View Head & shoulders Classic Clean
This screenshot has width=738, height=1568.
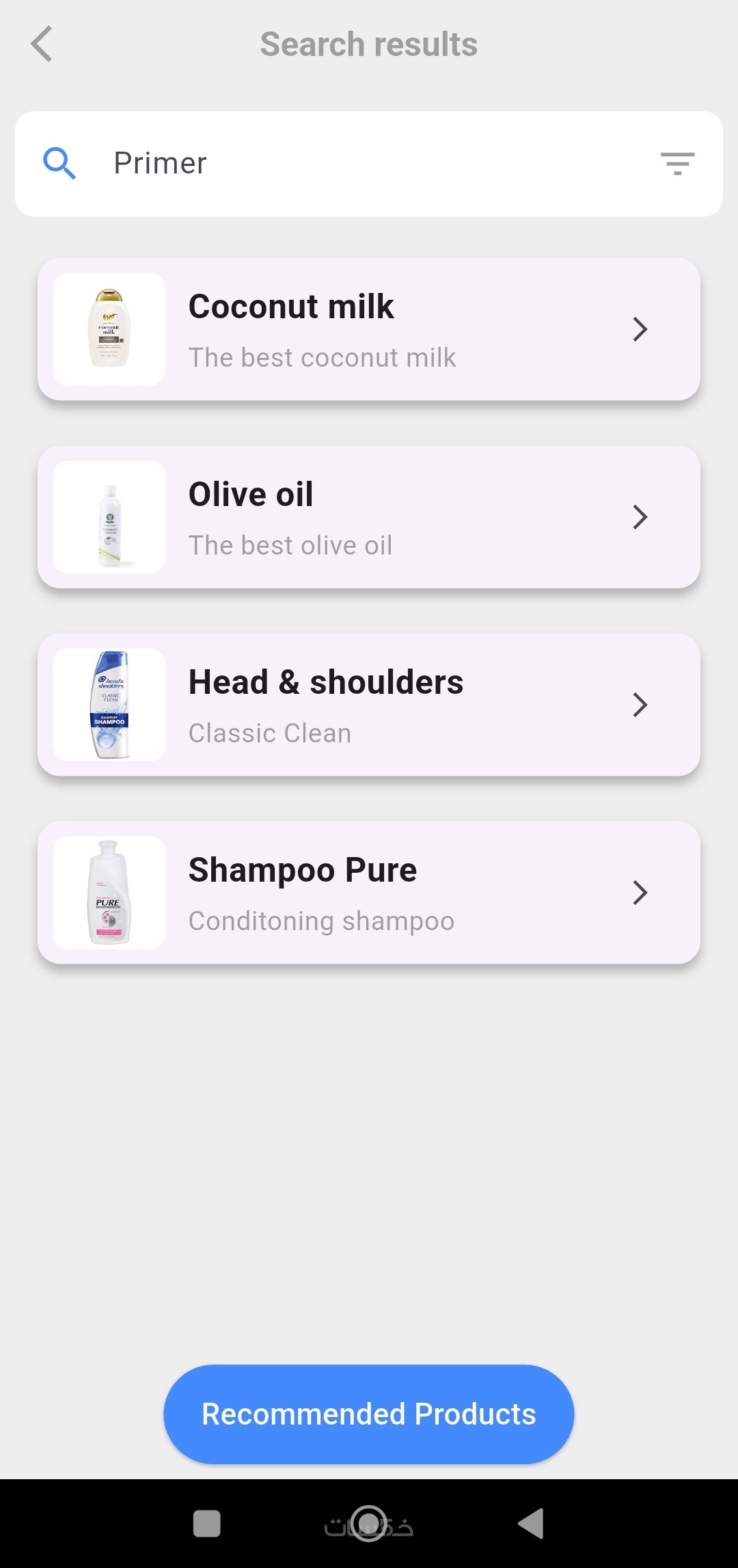[x=369, y=705]
